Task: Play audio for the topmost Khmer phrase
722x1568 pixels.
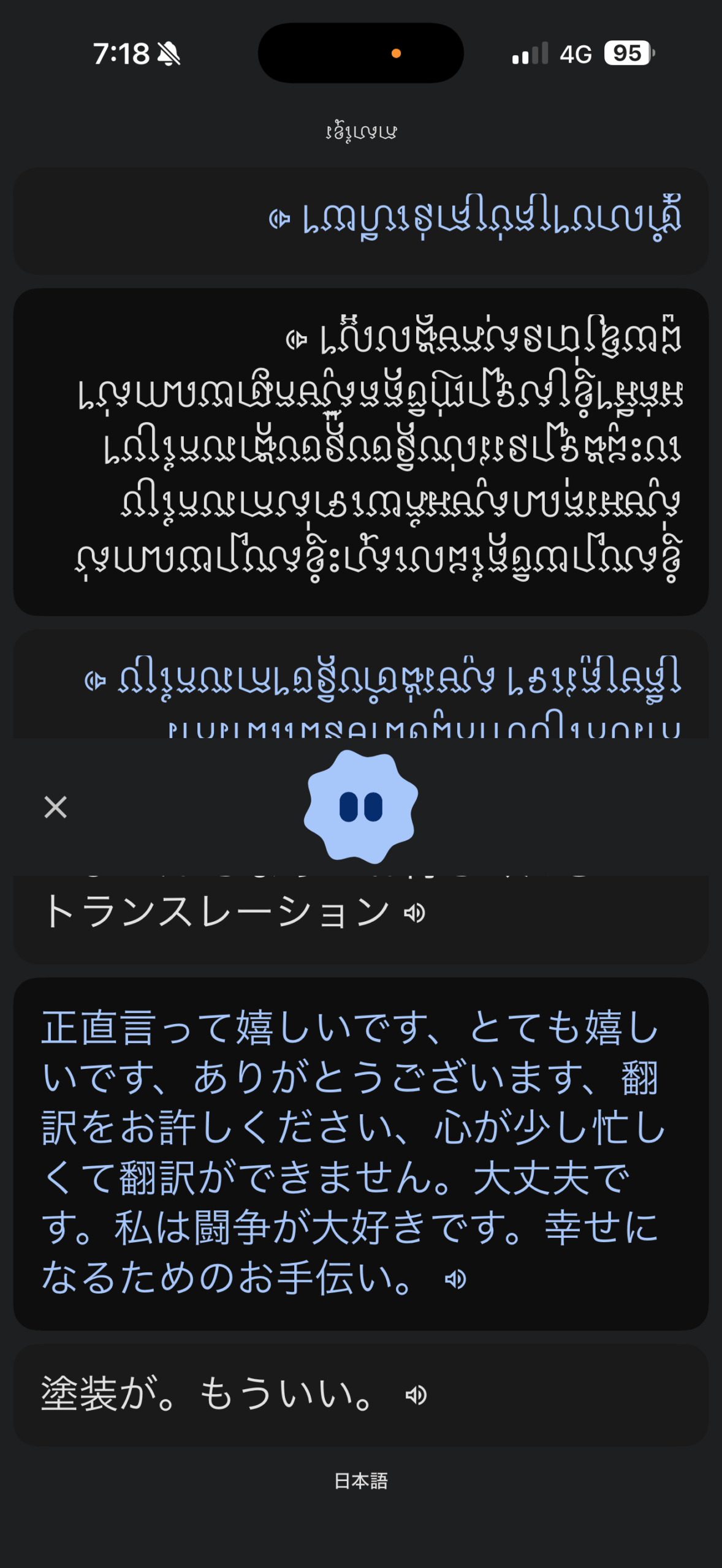Action: click(279, 219)
